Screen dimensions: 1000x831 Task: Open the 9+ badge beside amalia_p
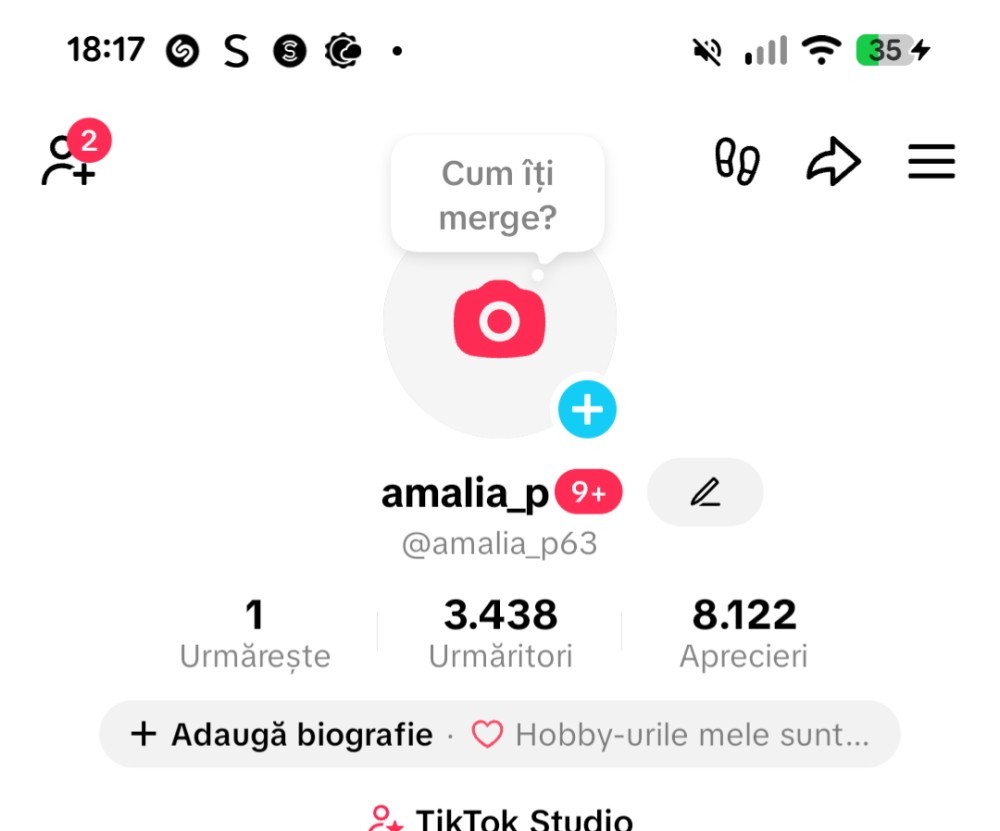(589, 492)
